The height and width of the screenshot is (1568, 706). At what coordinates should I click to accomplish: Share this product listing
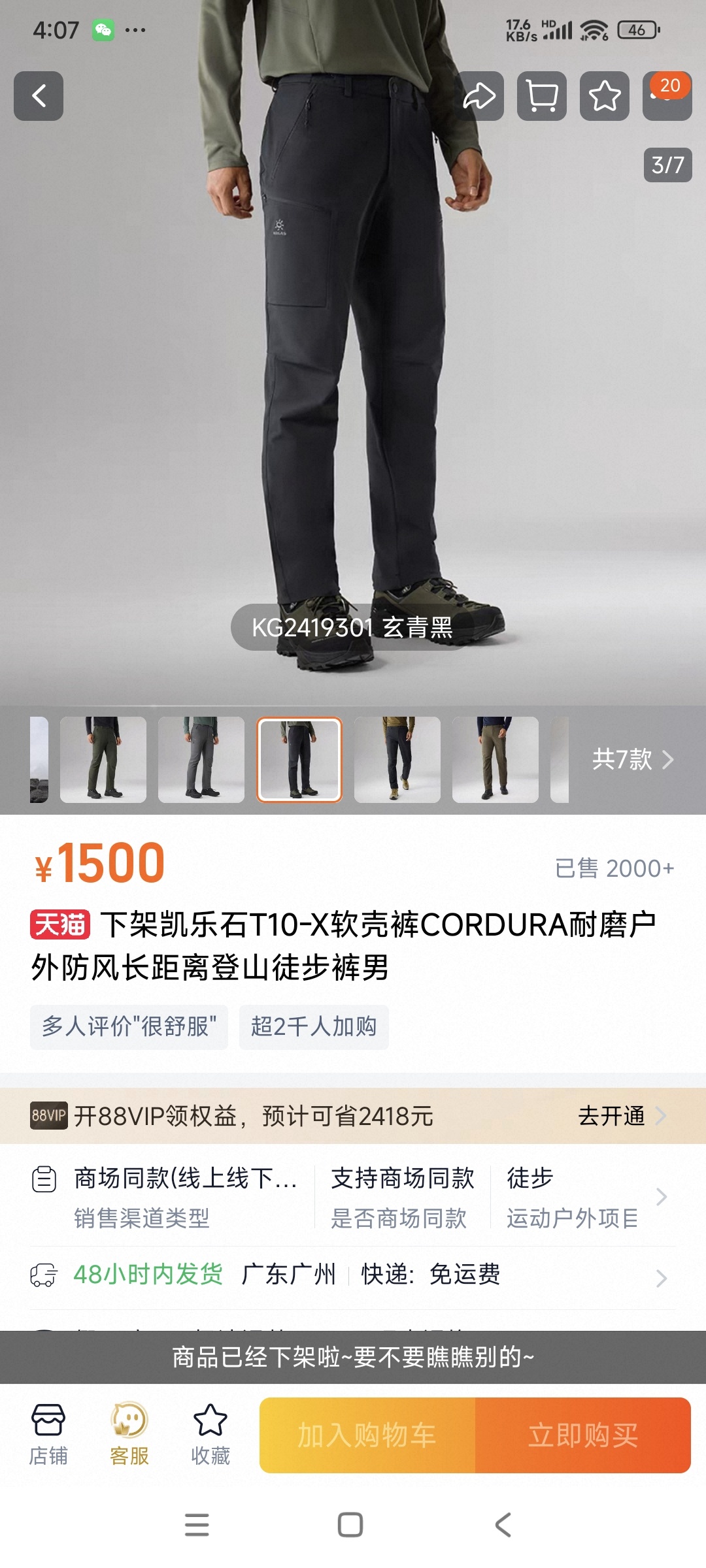[479, 96]
